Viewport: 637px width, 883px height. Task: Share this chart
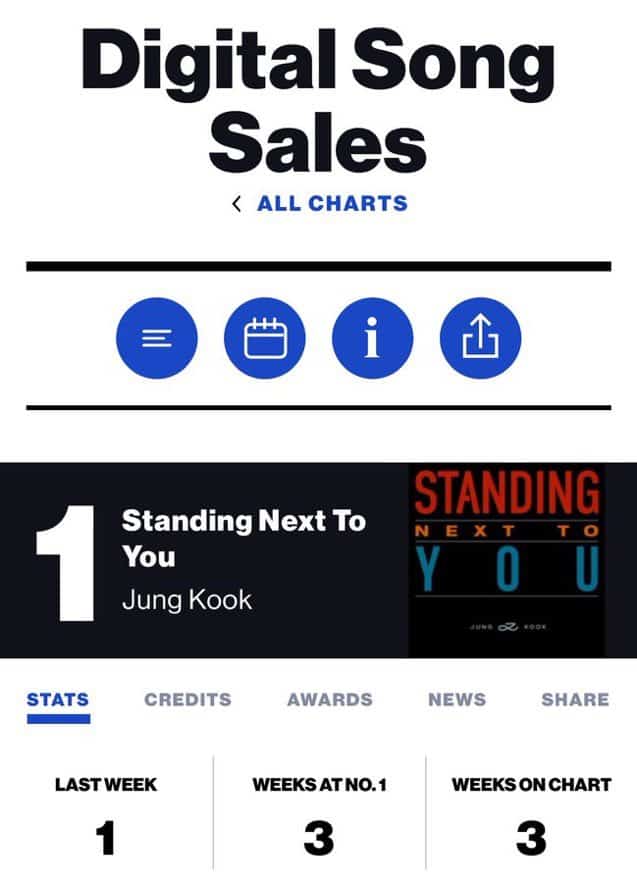coord(480,338)
